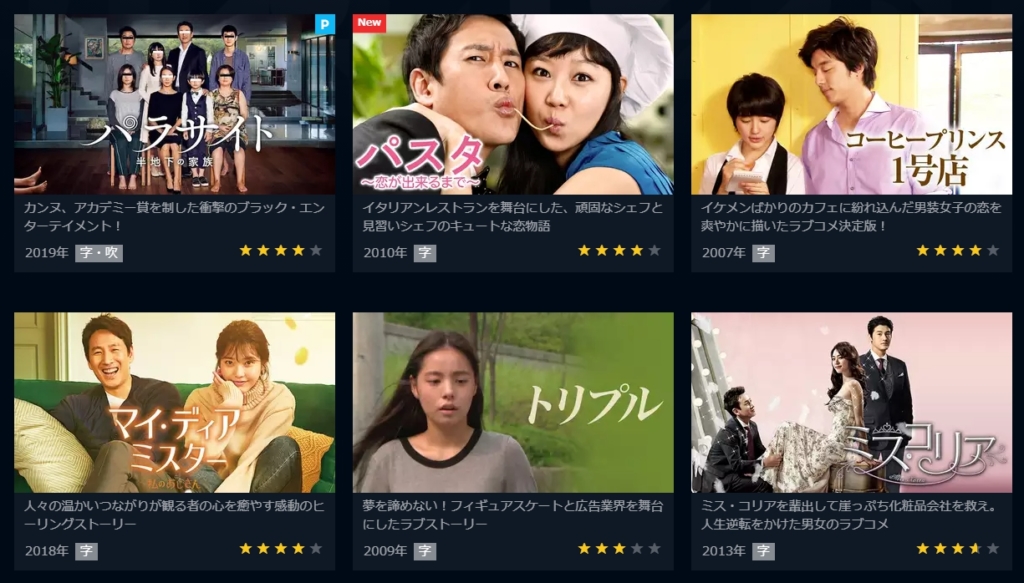Viewport: 1024px width, 583px height.
Task: View the マイ・ディア・ミスター title
Action: (174, 403)
